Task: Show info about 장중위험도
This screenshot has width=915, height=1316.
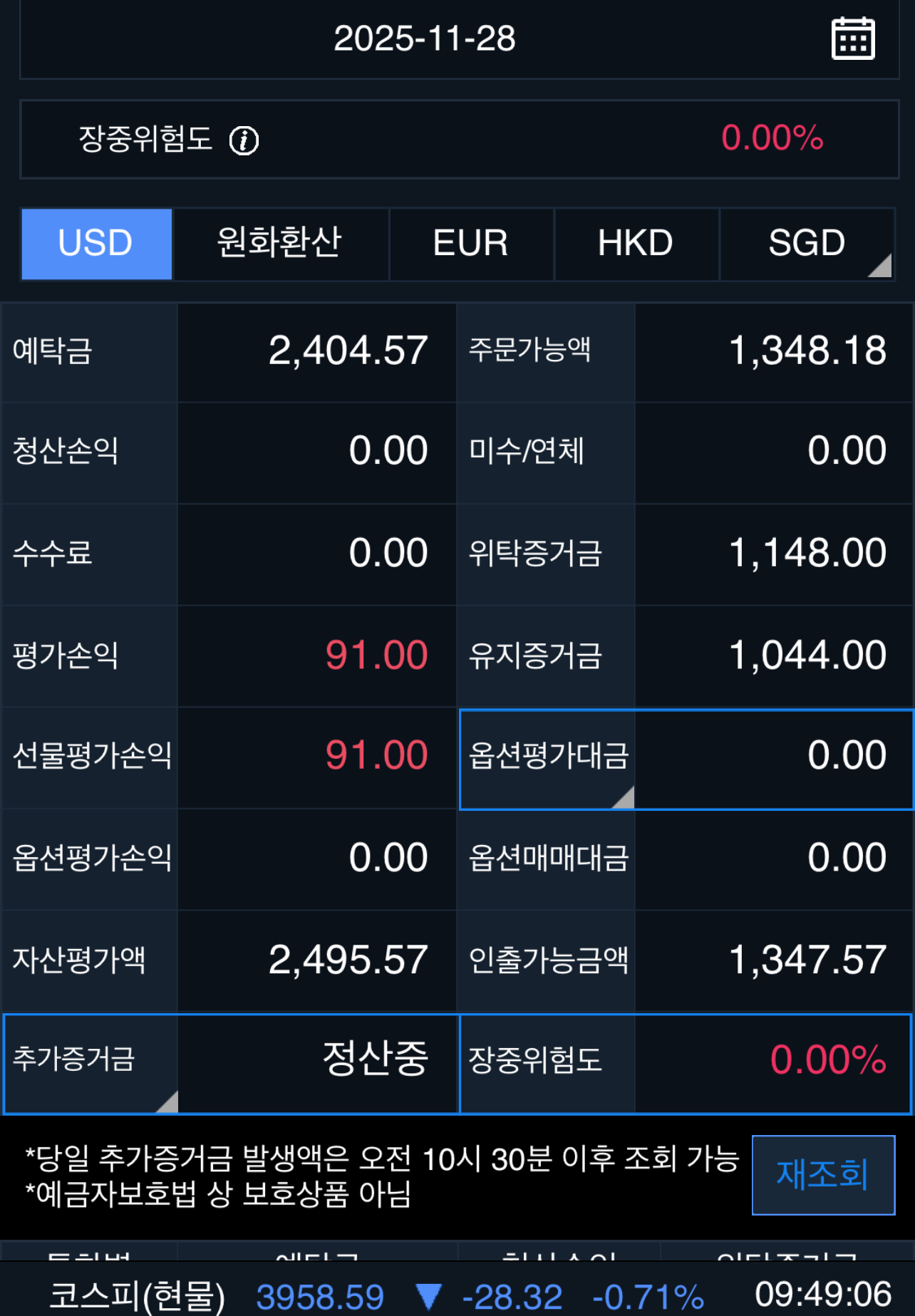Action: 244,140
